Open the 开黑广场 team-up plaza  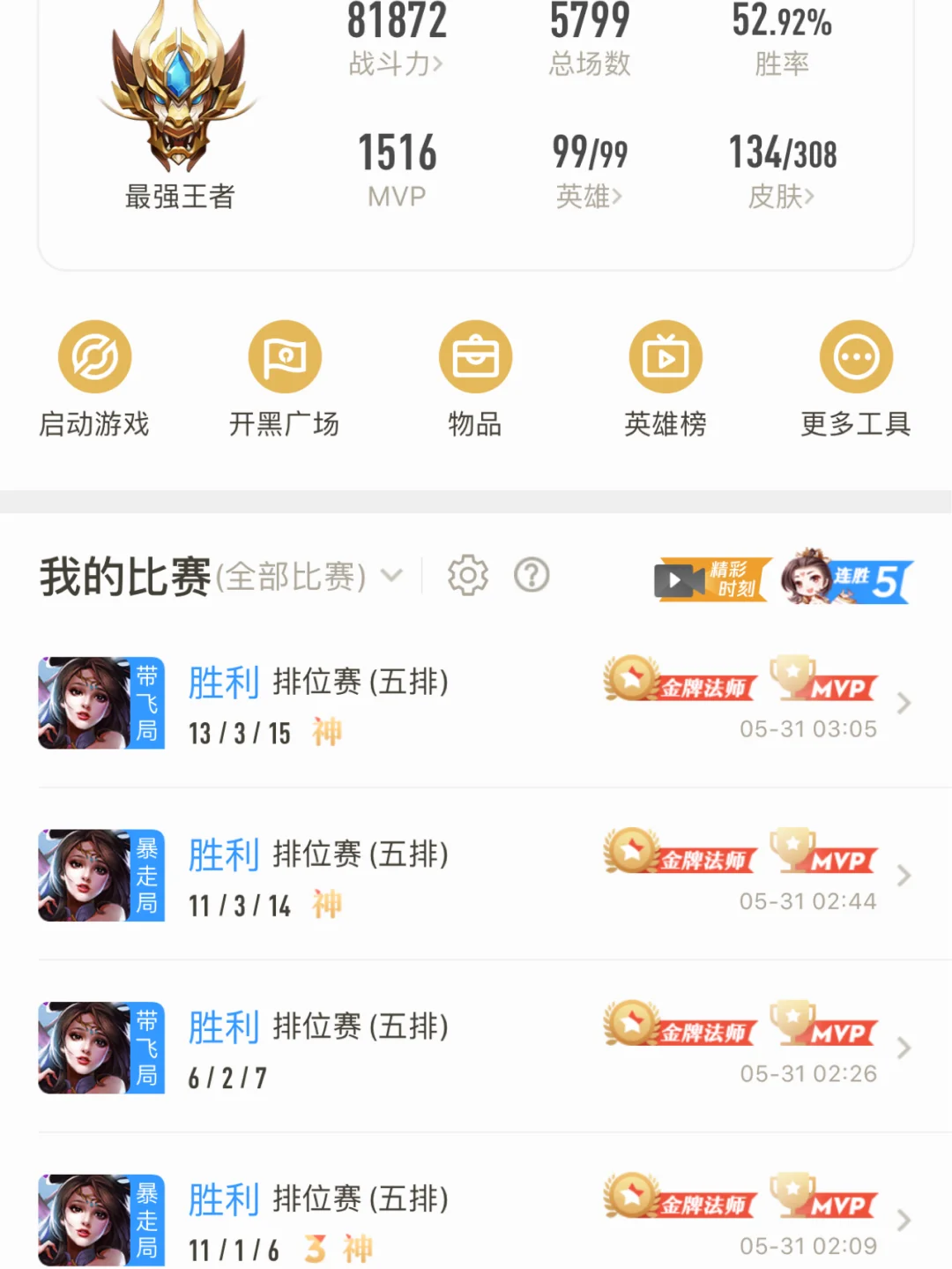click(x=285, y=377)
